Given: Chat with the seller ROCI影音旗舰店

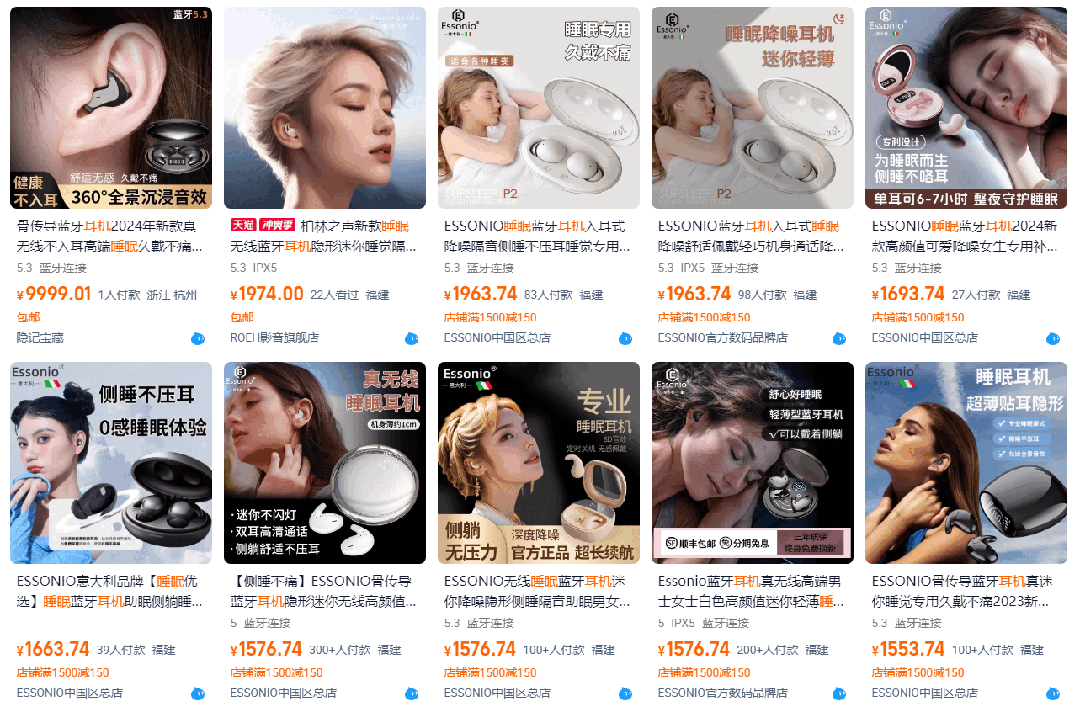Looking at the screenshot, I should click(411, 338).
